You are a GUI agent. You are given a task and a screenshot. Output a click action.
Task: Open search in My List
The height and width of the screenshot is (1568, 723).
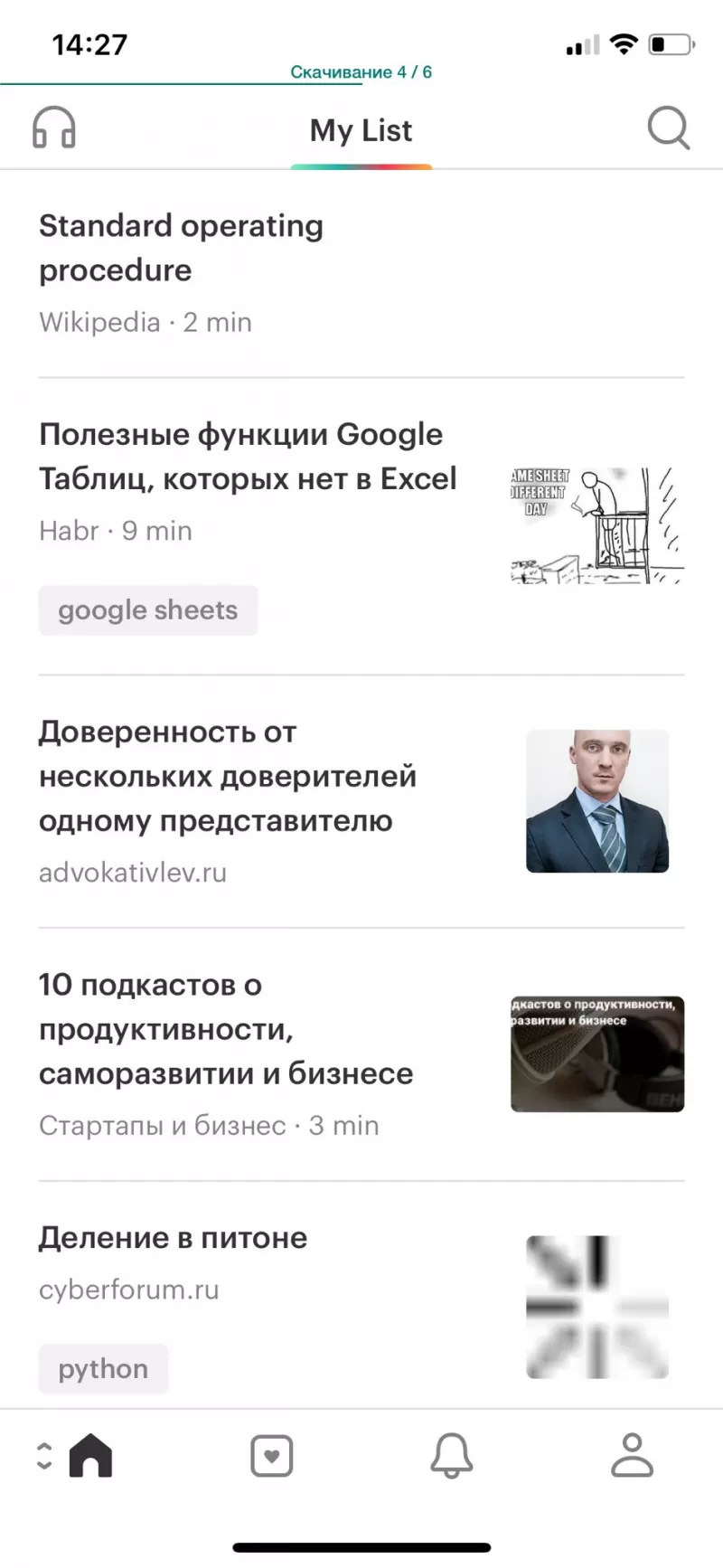669,128
